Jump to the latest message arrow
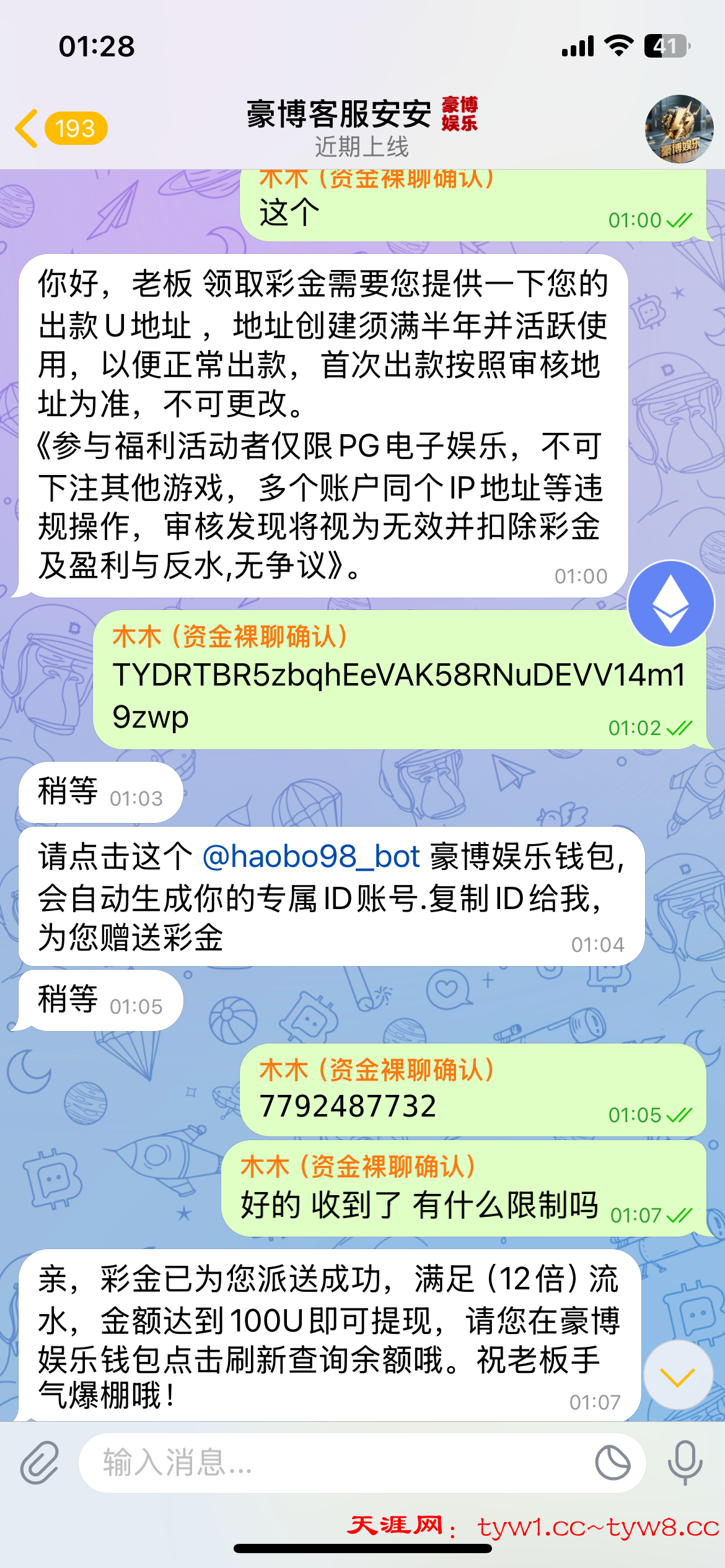Viewport: 725px width, 1568px height. (x=677, y=1377)
